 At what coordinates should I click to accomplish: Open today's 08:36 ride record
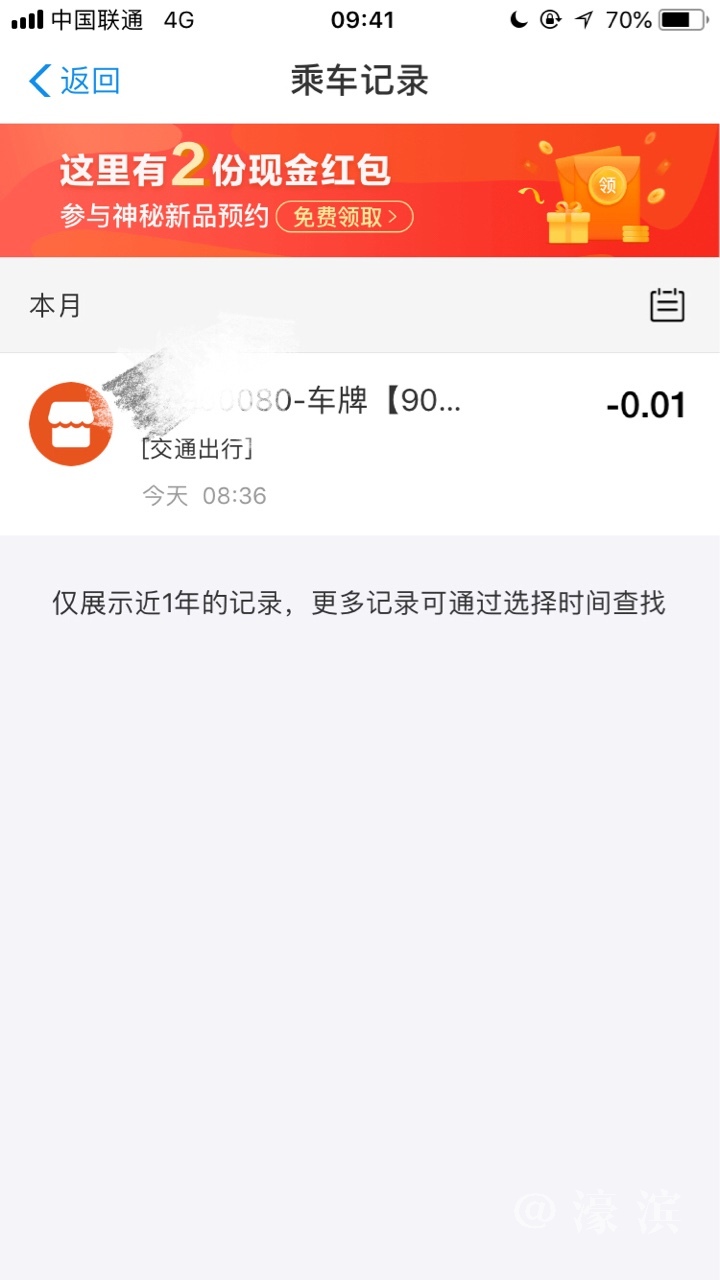360,443
